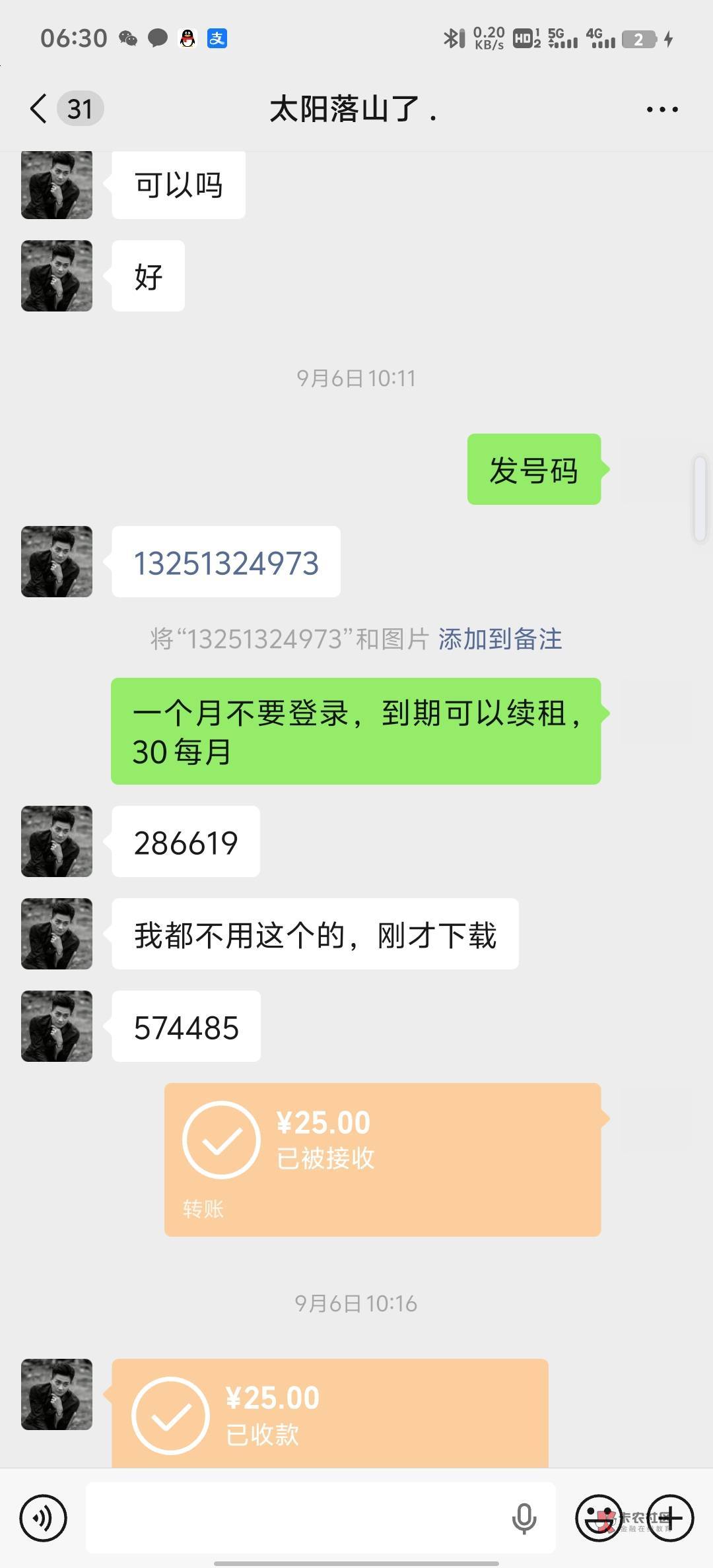Open the emoji sticker panel
Viewport: 713px width, 1568px height.
599,1519
